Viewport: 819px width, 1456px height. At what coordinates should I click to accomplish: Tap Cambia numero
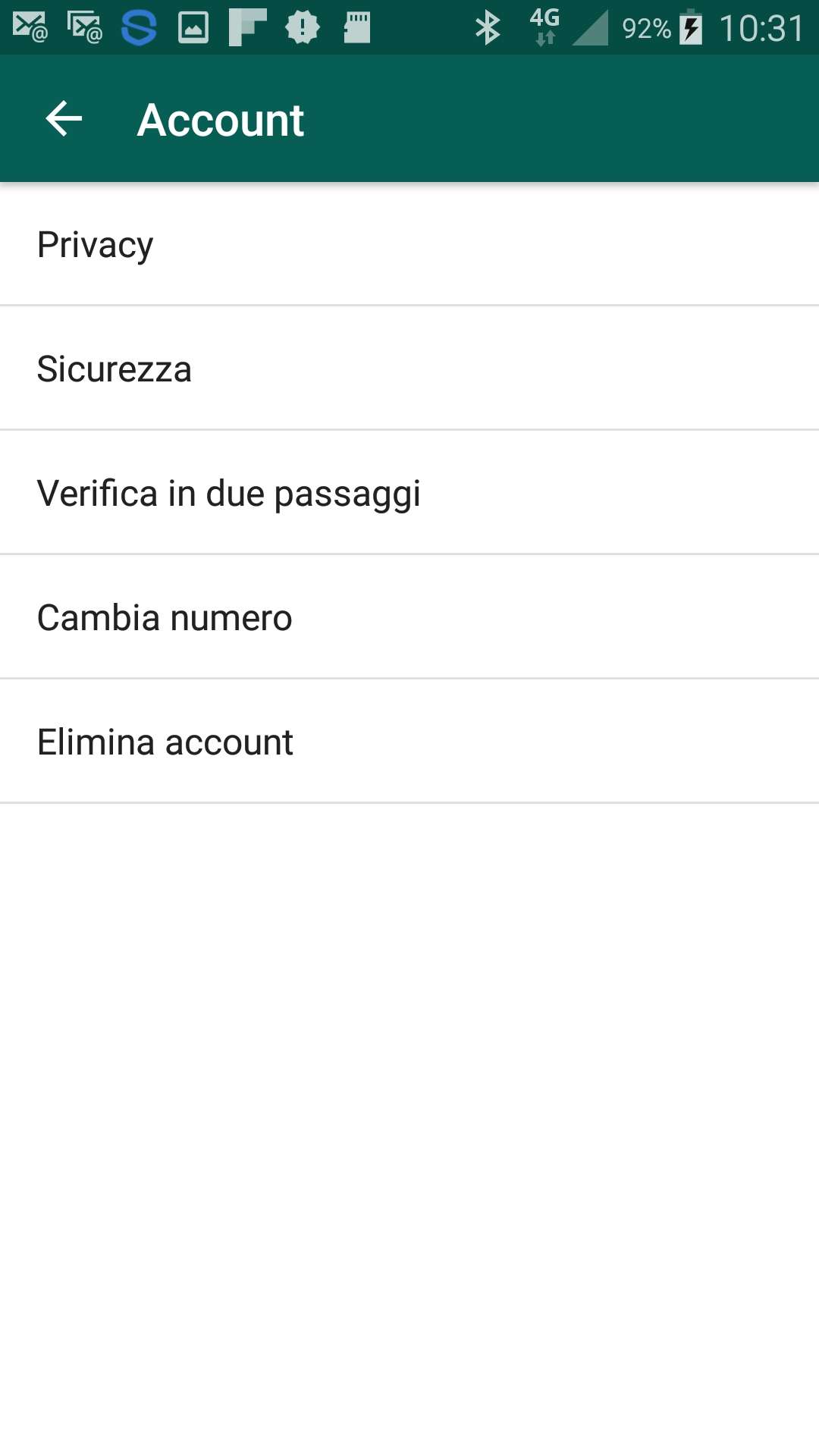pos(409,617)
